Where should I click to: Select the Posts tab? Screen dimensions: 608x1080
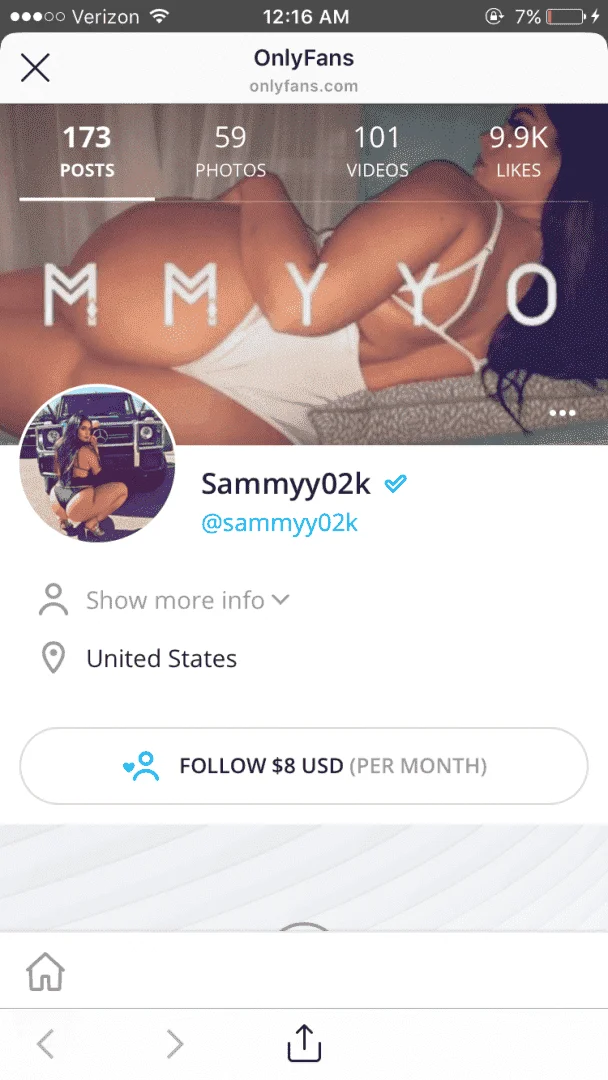point(87,152)
